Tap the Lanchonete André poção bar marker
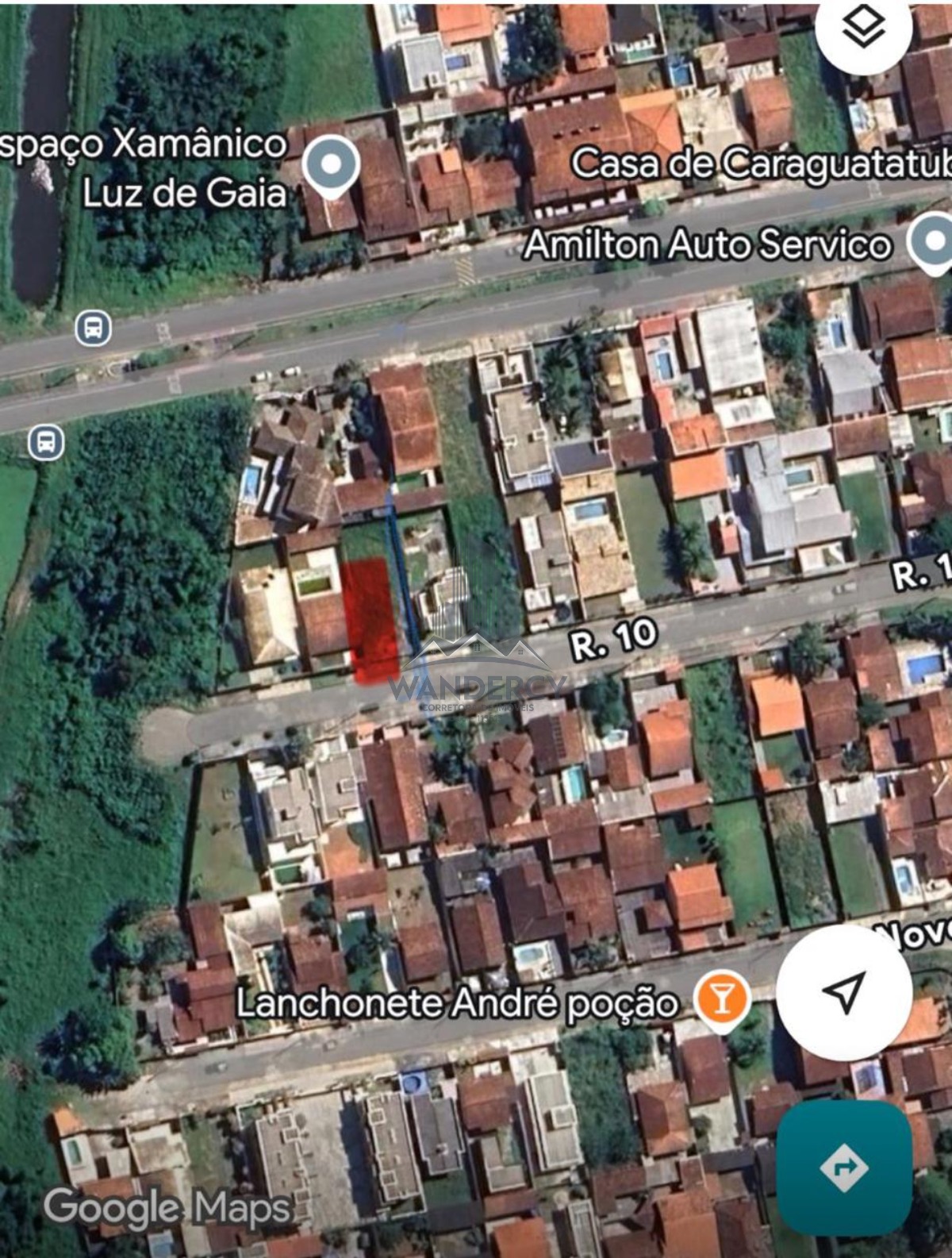952x1258 pixels. pos(721,999)
